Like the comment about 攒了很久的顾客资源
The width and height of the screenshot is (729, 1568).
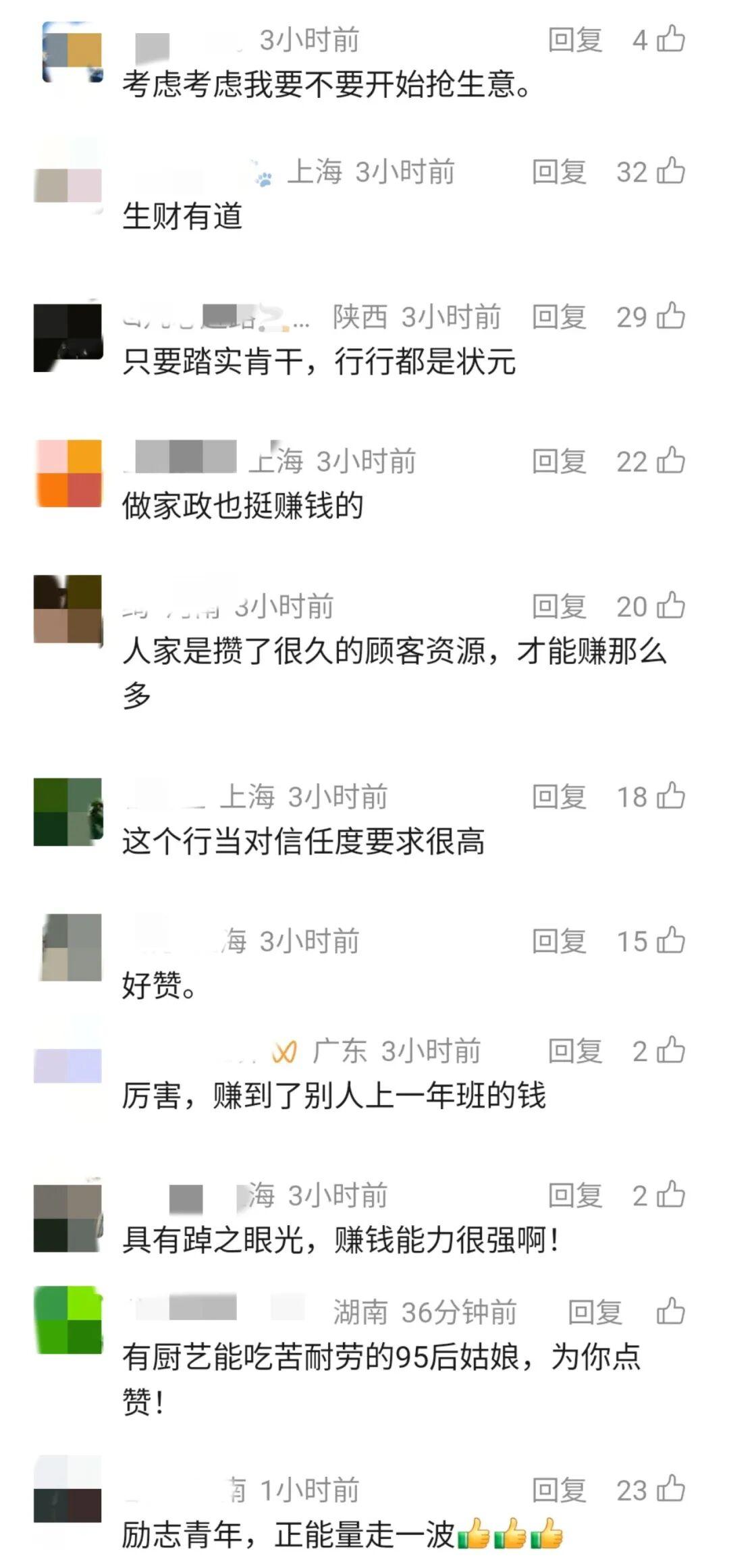[671, 605]
